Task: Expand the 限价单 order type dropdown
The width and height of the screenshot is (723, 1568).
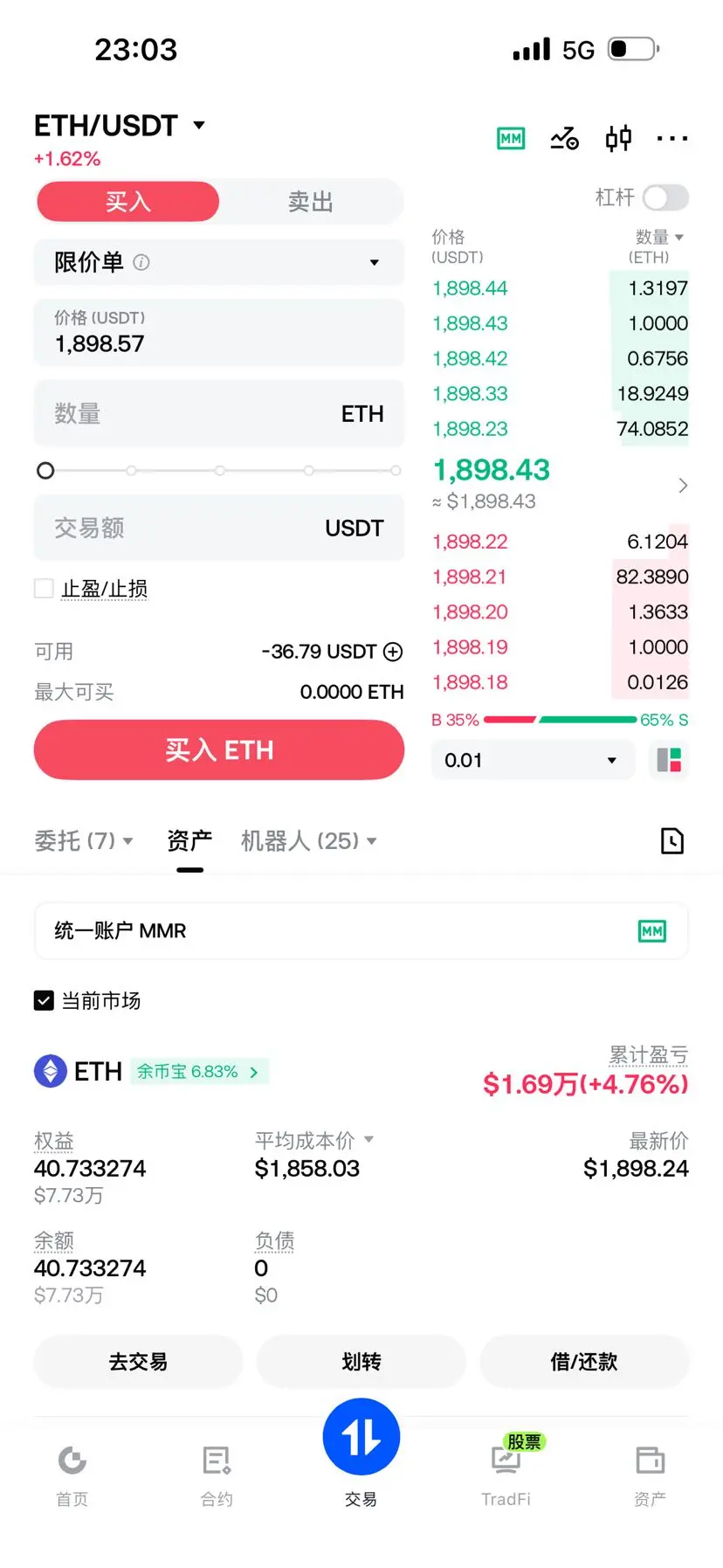Action: point(219,262)
